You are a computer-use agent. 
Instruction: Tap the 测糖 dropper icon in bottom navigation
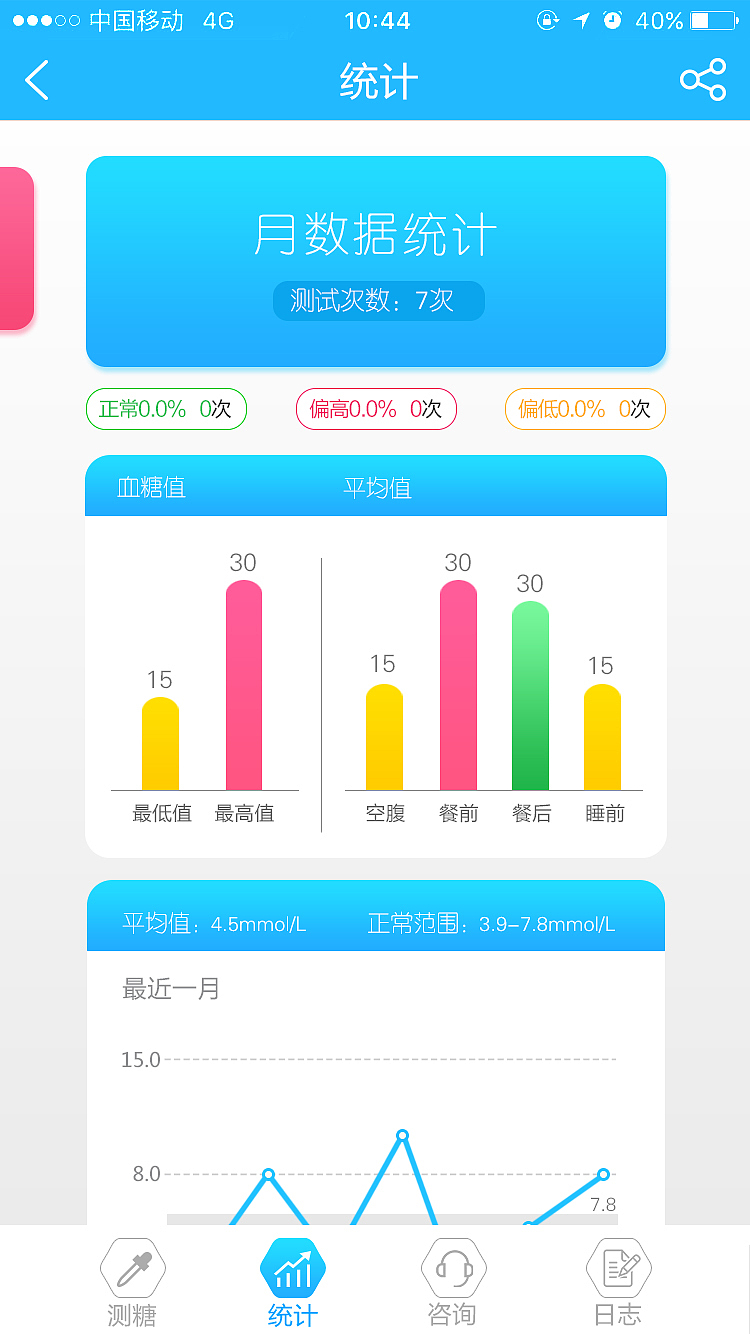click(x=132, y=1267)
